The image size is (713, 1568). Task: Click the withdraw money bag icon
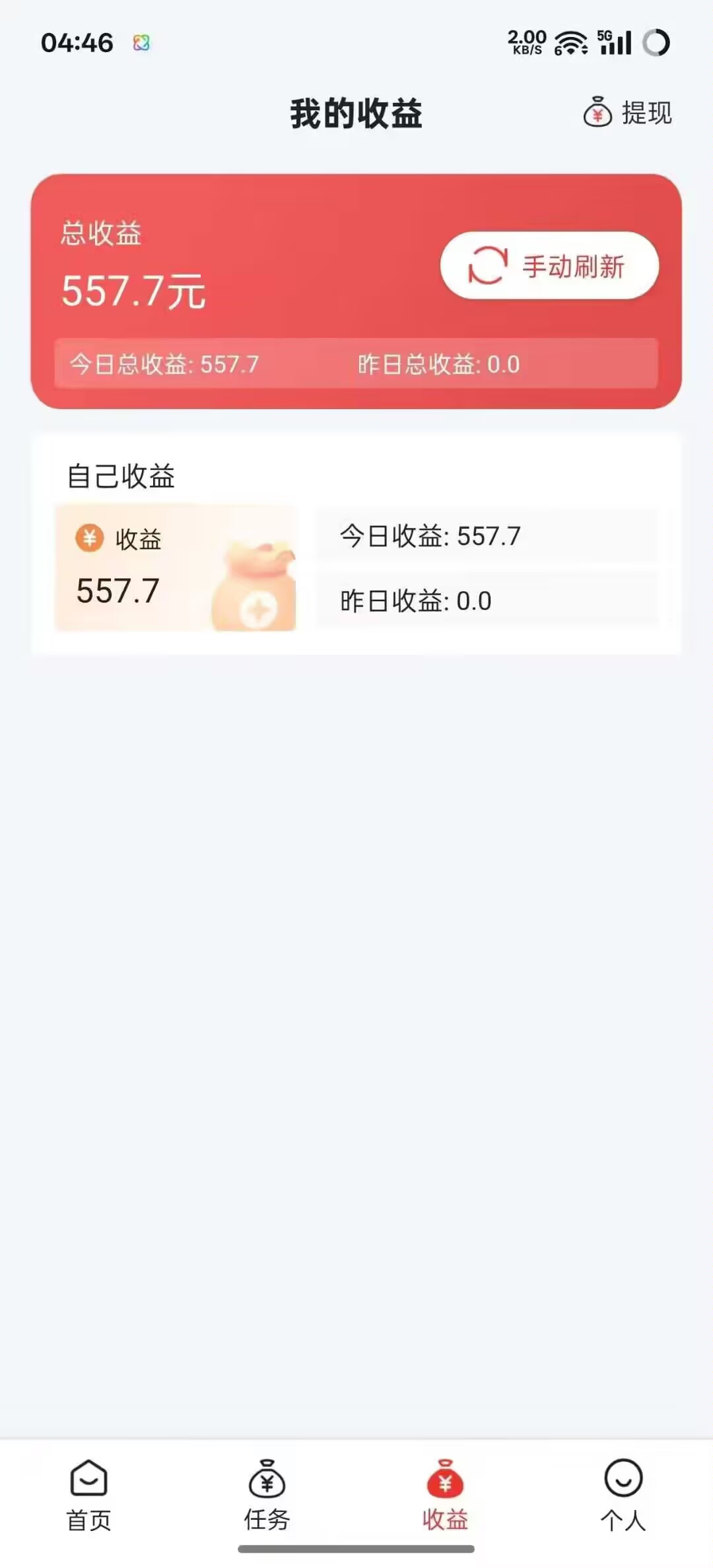[x=597, y=112]
